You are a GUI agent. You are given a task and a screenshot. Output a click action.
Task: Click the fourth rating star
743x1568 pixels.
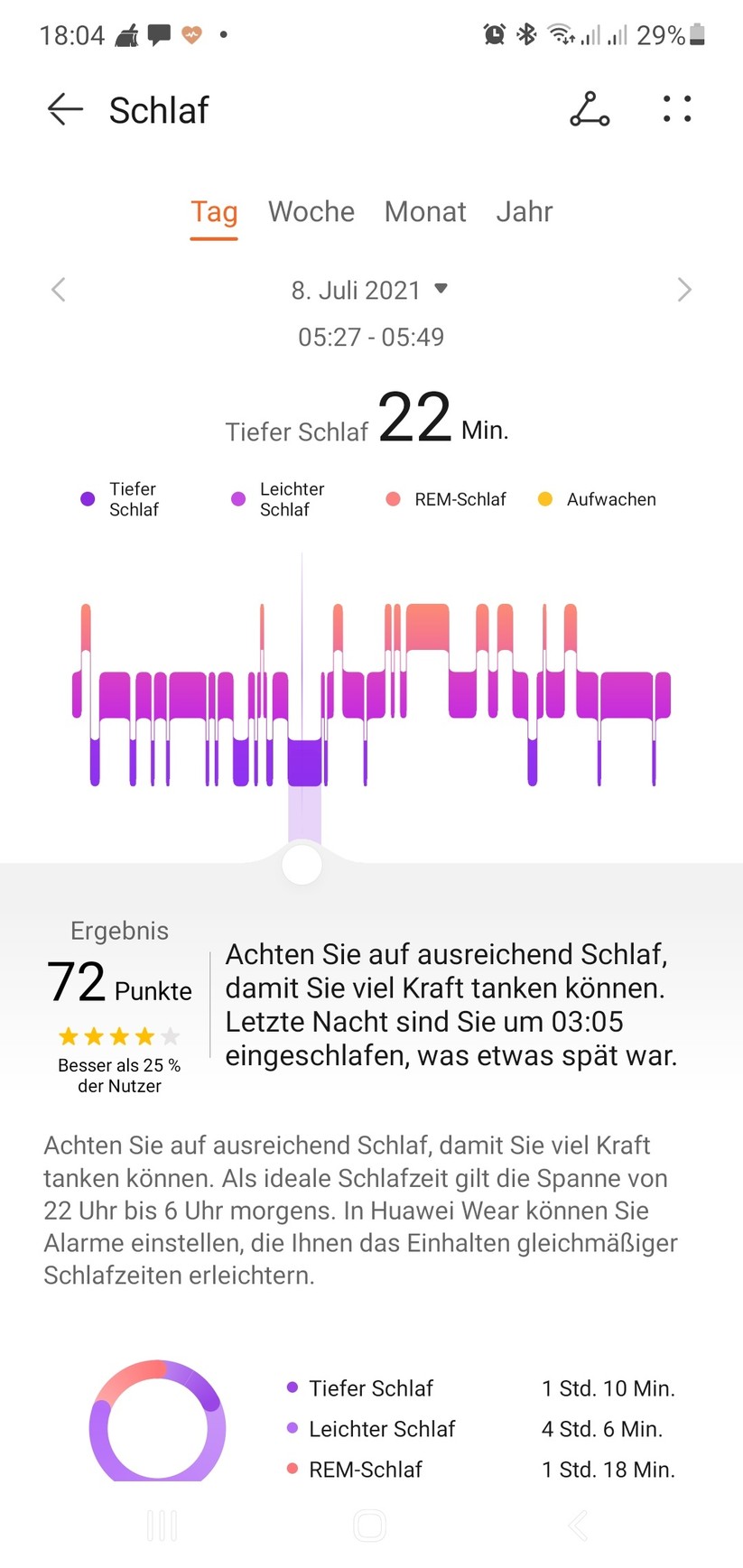click(x=143, y=1036)
